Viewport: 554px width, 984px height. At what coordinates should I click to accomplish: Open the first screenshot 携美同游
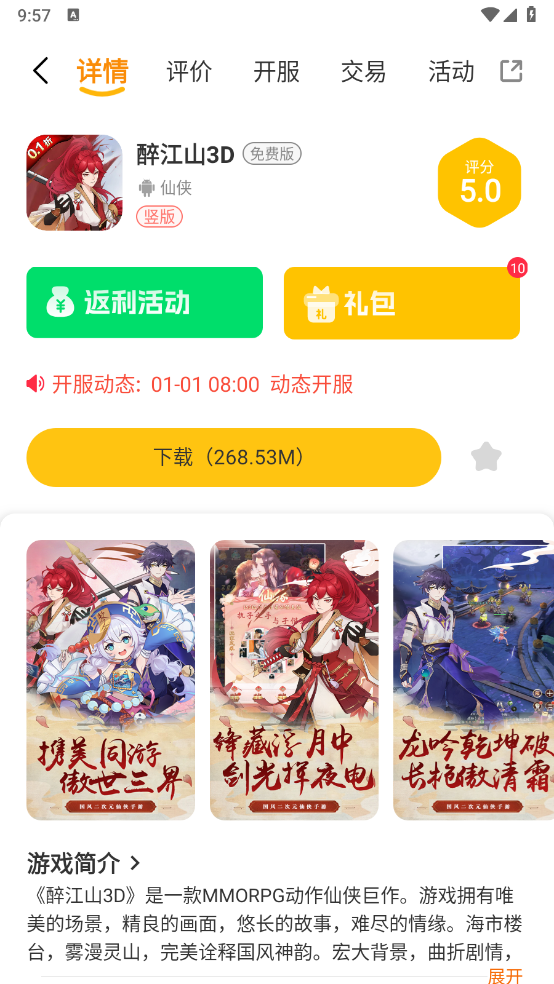pyautogui.click(x=110, y=680)
